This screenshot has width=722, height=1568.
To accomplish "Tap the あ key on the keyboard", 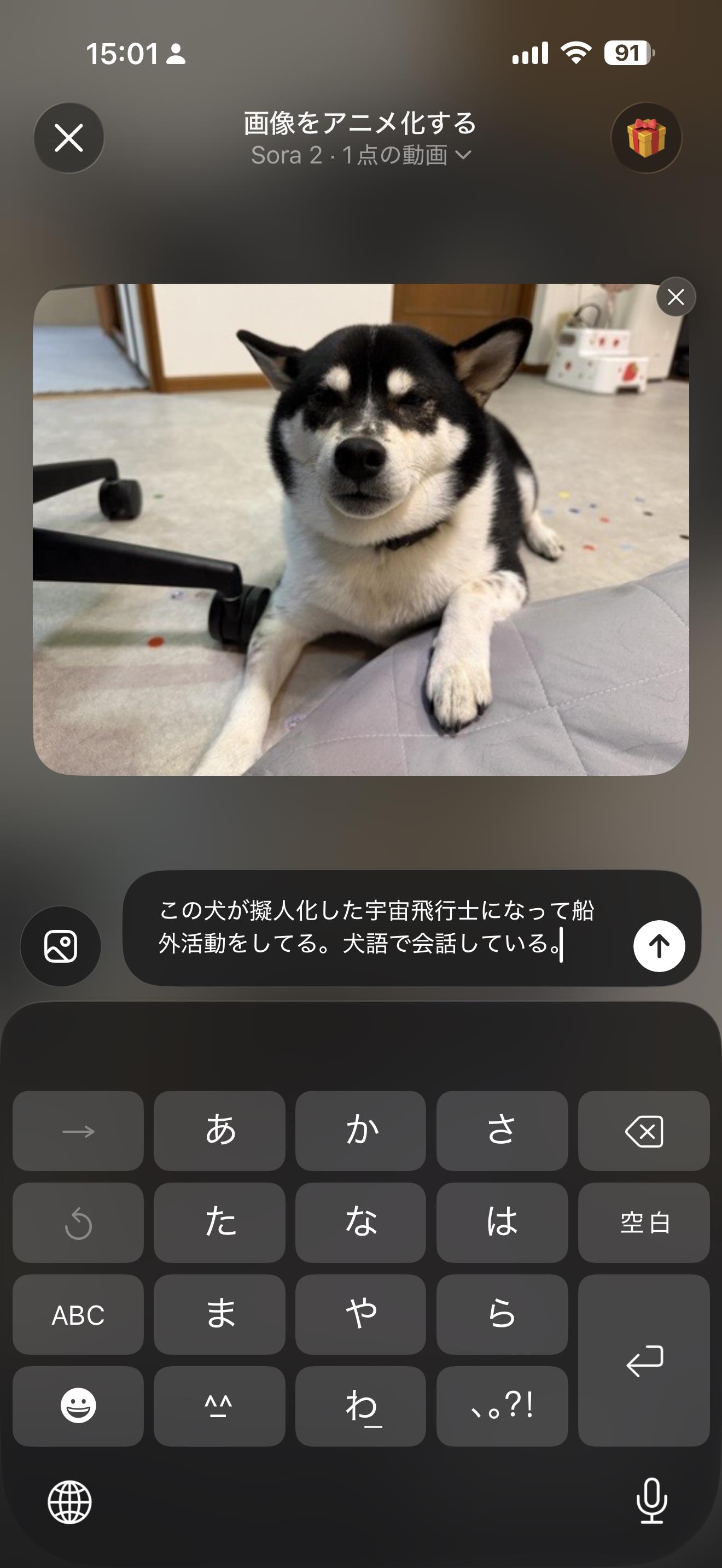I will tap(220, 1131).
